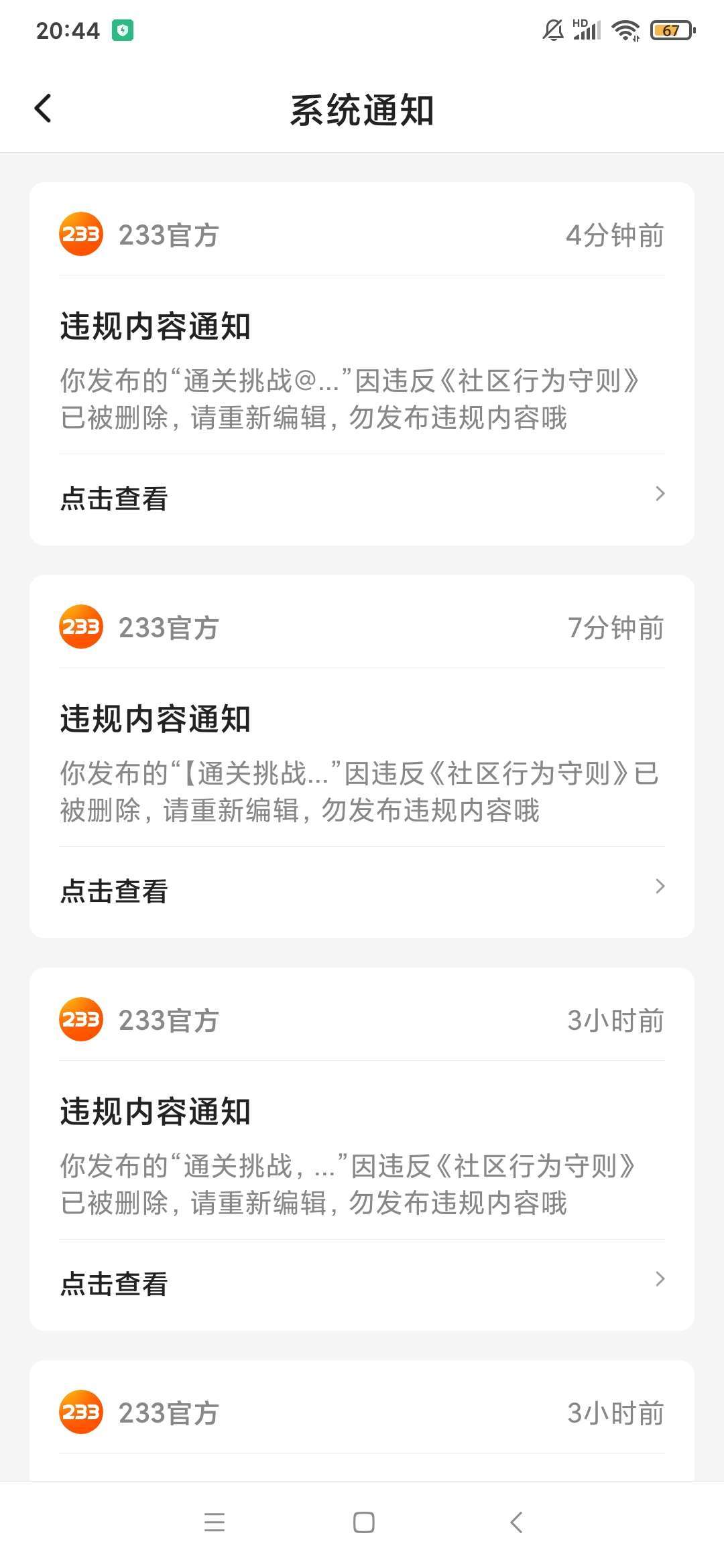This screenshot has width=724, height=1568.
Task: Open 点击查看 under the "通关挑战，..." violation notice
Action: [x=362, y=1284]
